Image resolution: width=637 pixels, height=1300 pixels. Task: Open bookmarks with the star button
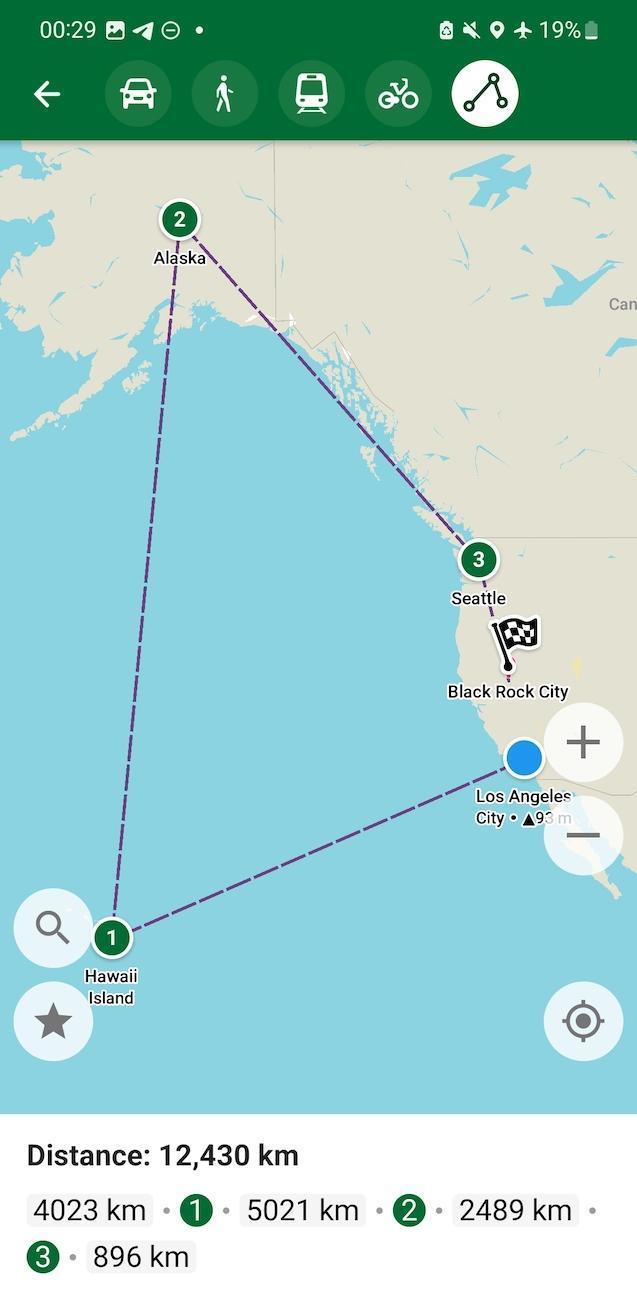[x=53, y=1021]
